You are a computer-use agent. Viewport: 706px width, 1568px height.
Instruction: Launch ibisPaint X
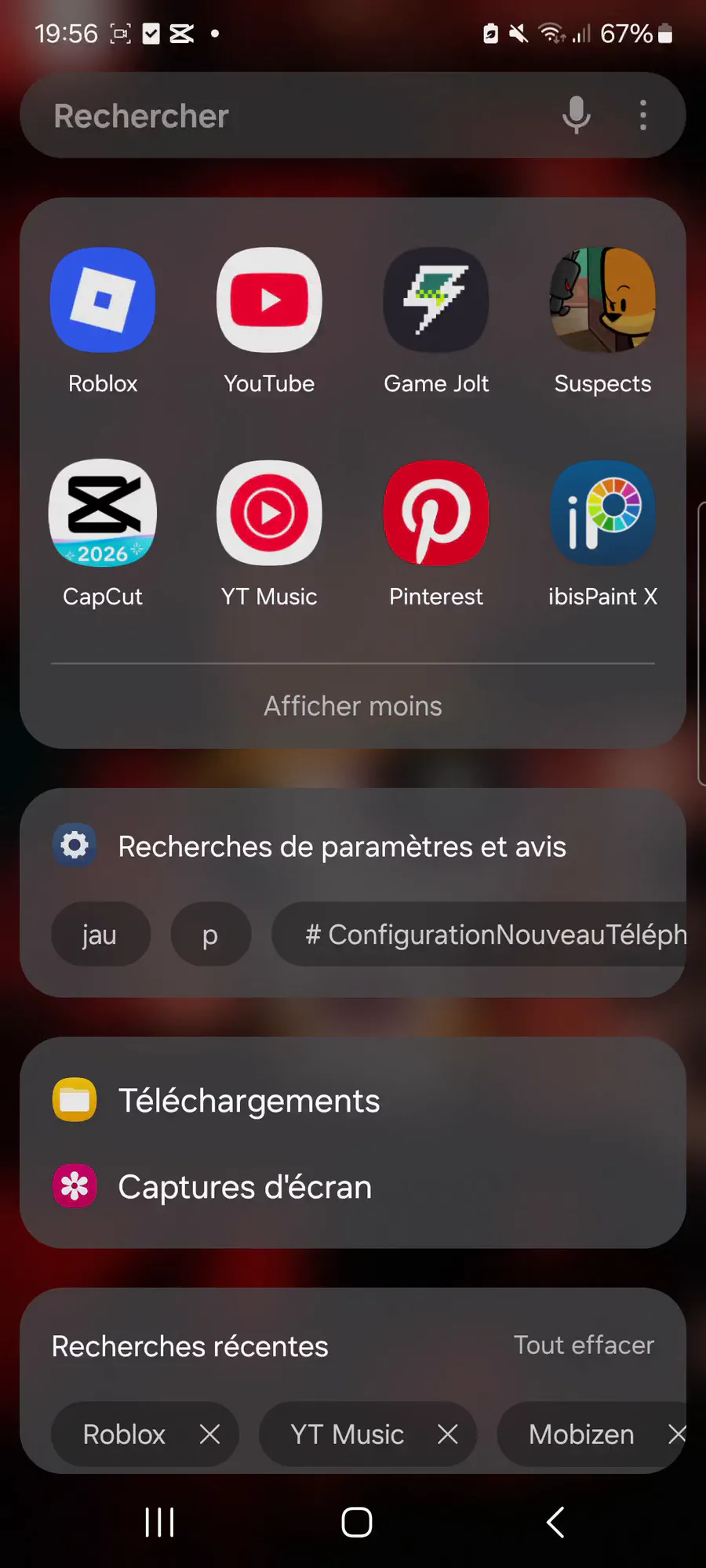602,513
